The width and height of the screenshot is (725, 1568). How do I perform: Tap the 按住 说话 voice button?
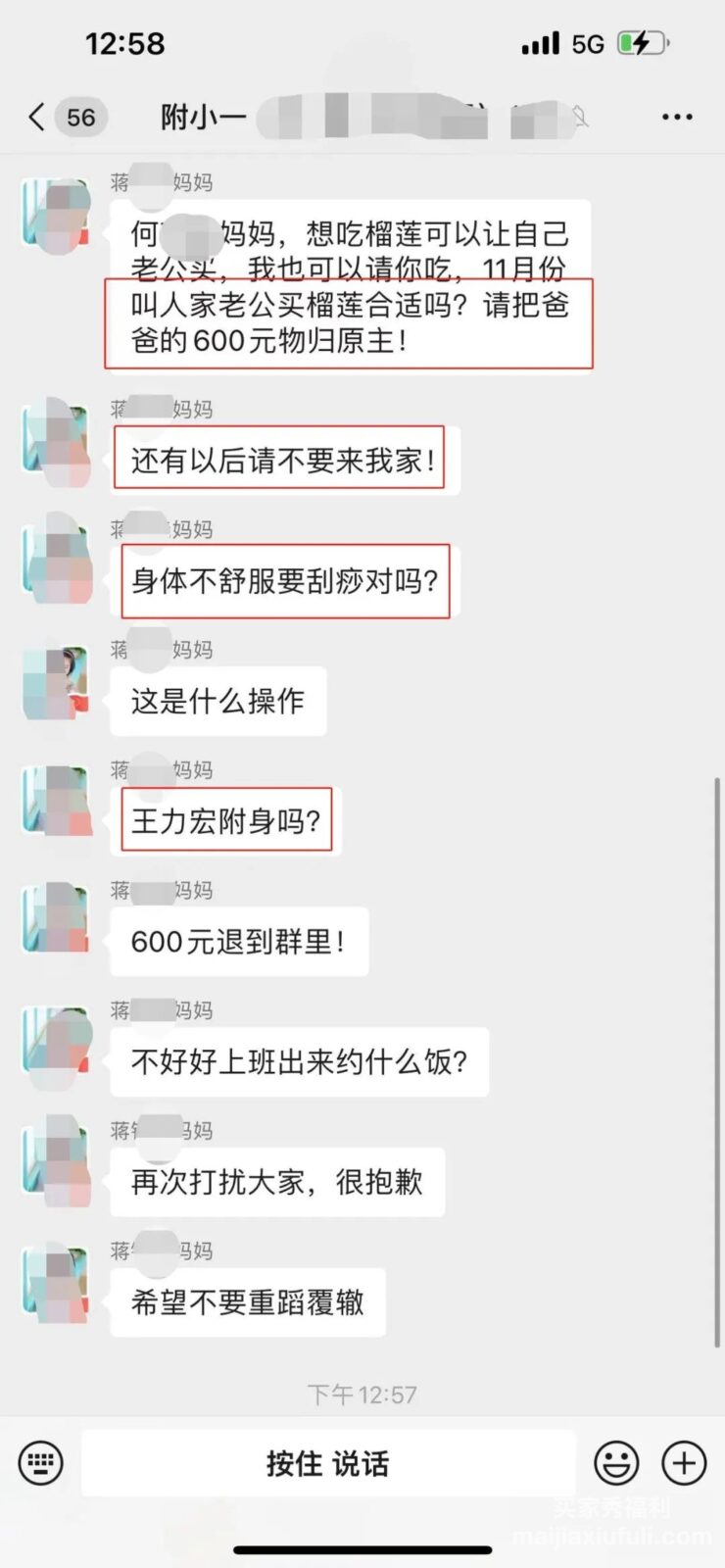328,1463
